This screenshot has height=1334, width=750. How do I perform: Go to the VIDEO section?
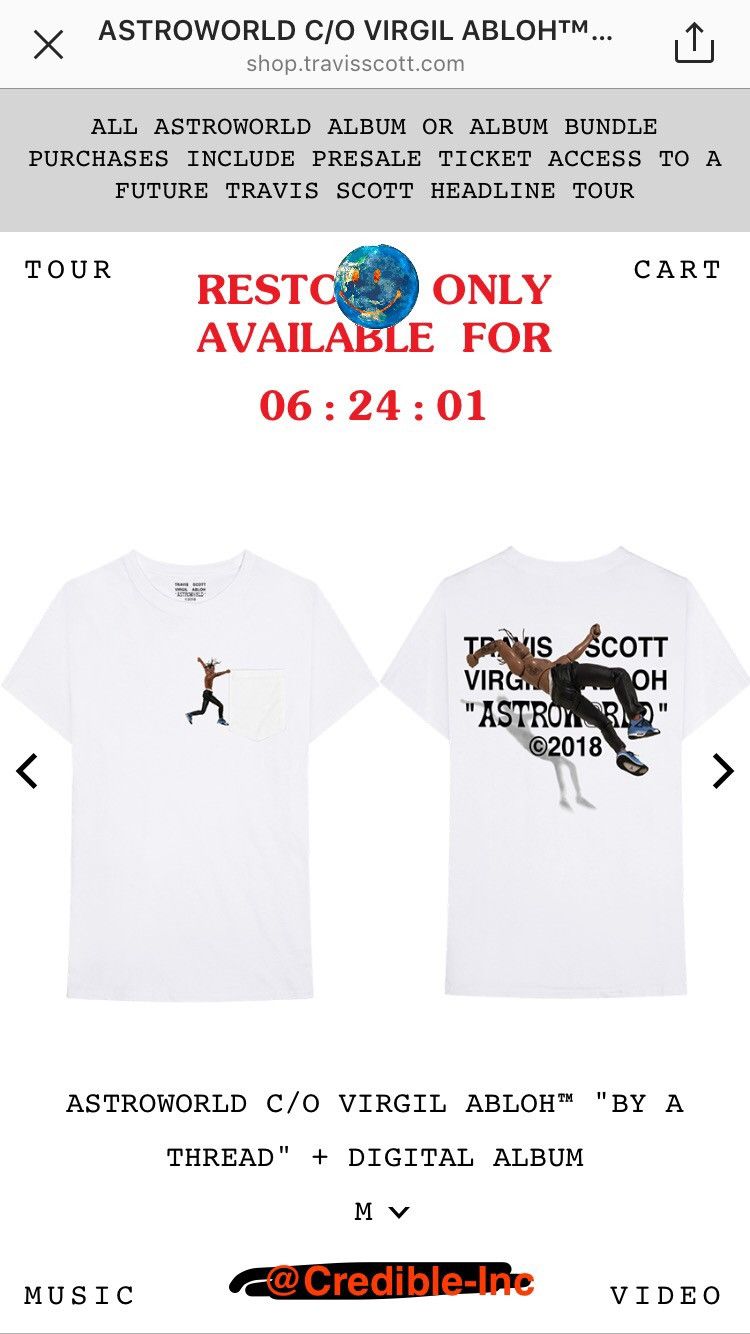[x=664, y=1293]
